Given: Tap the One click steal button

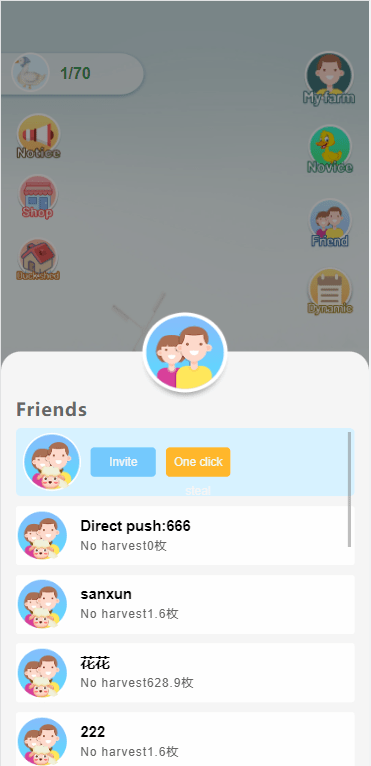Looking at the screenshot, I should [198, 462].
